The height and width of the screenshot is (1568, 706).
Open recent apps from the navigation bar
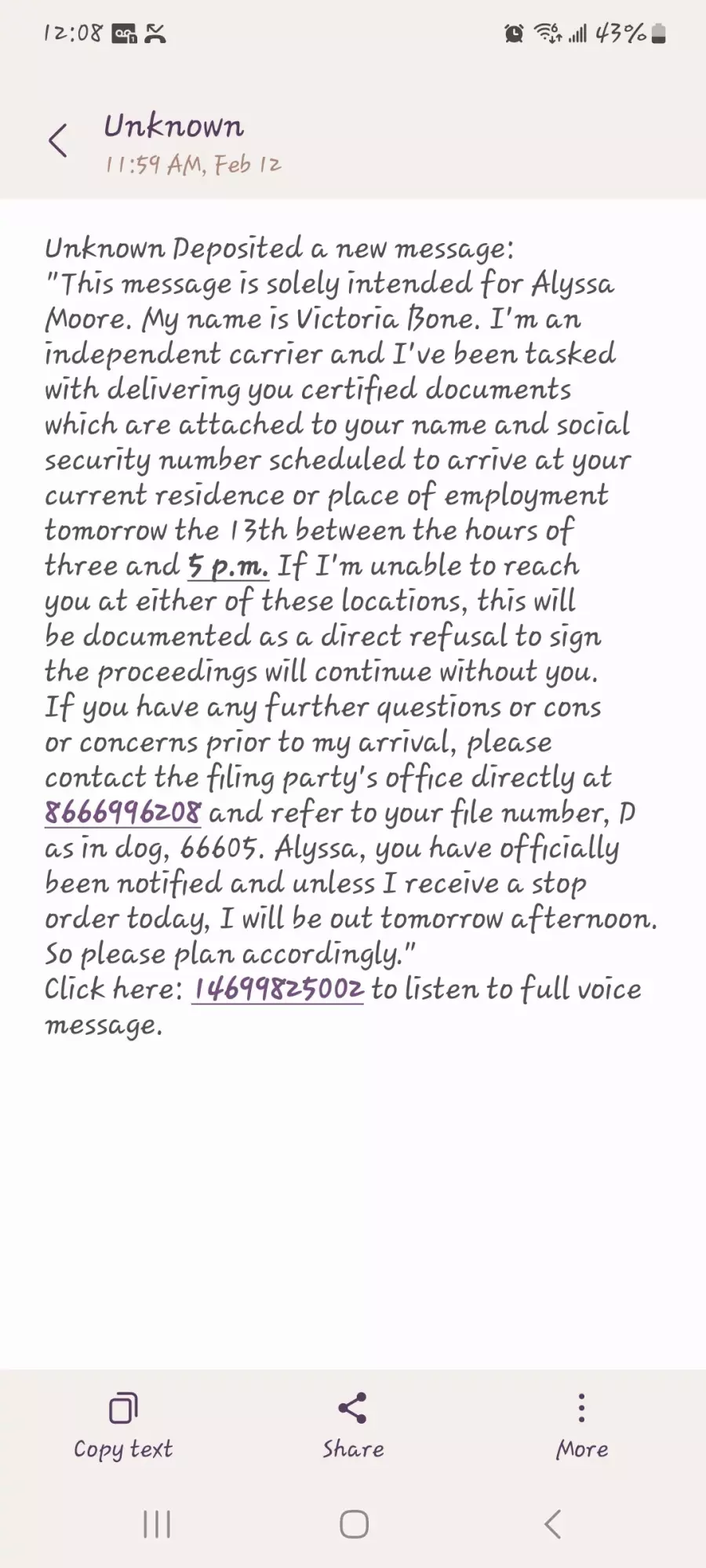(157, 1525)
